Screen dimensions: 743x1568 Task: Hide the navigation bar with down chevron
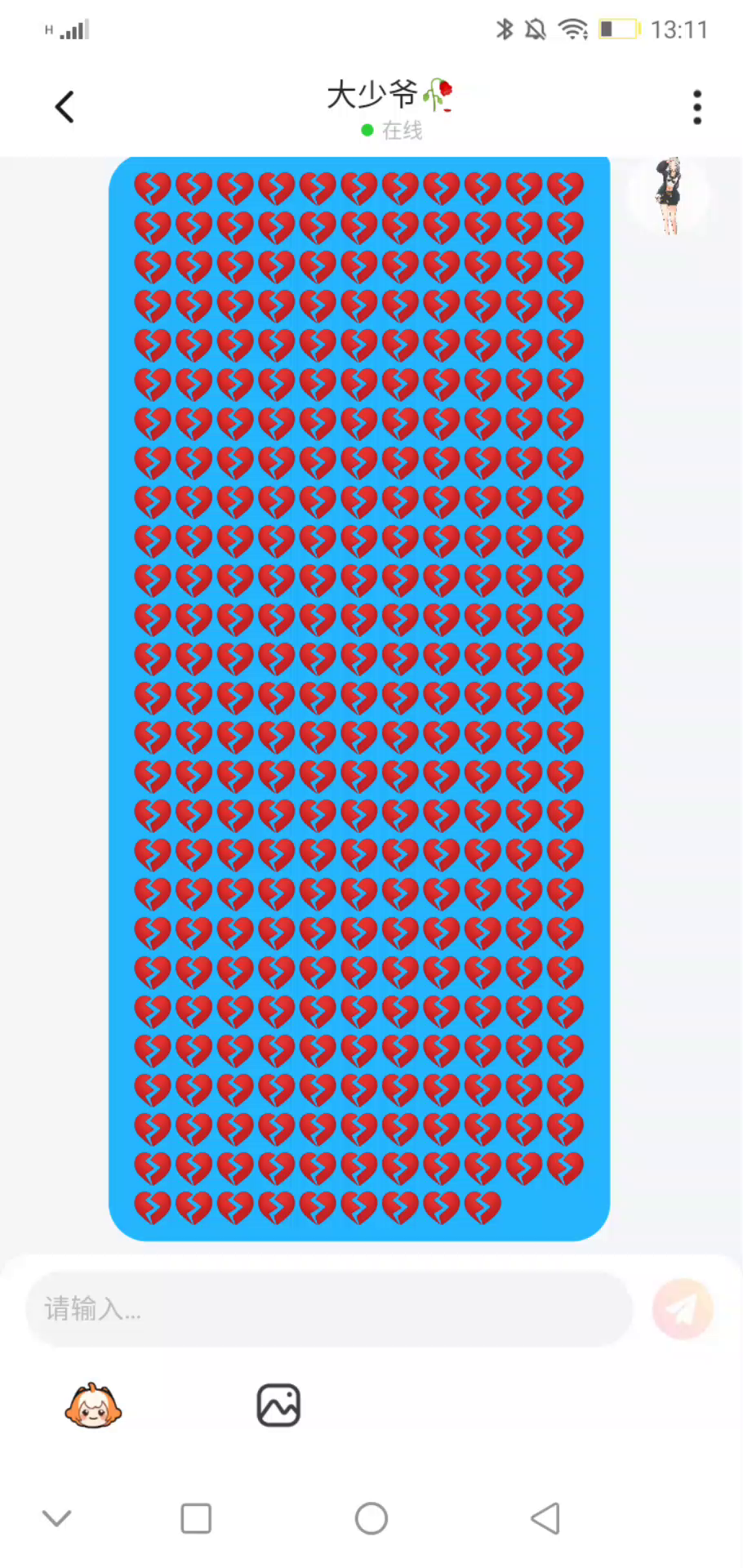tap(57, 1519)
